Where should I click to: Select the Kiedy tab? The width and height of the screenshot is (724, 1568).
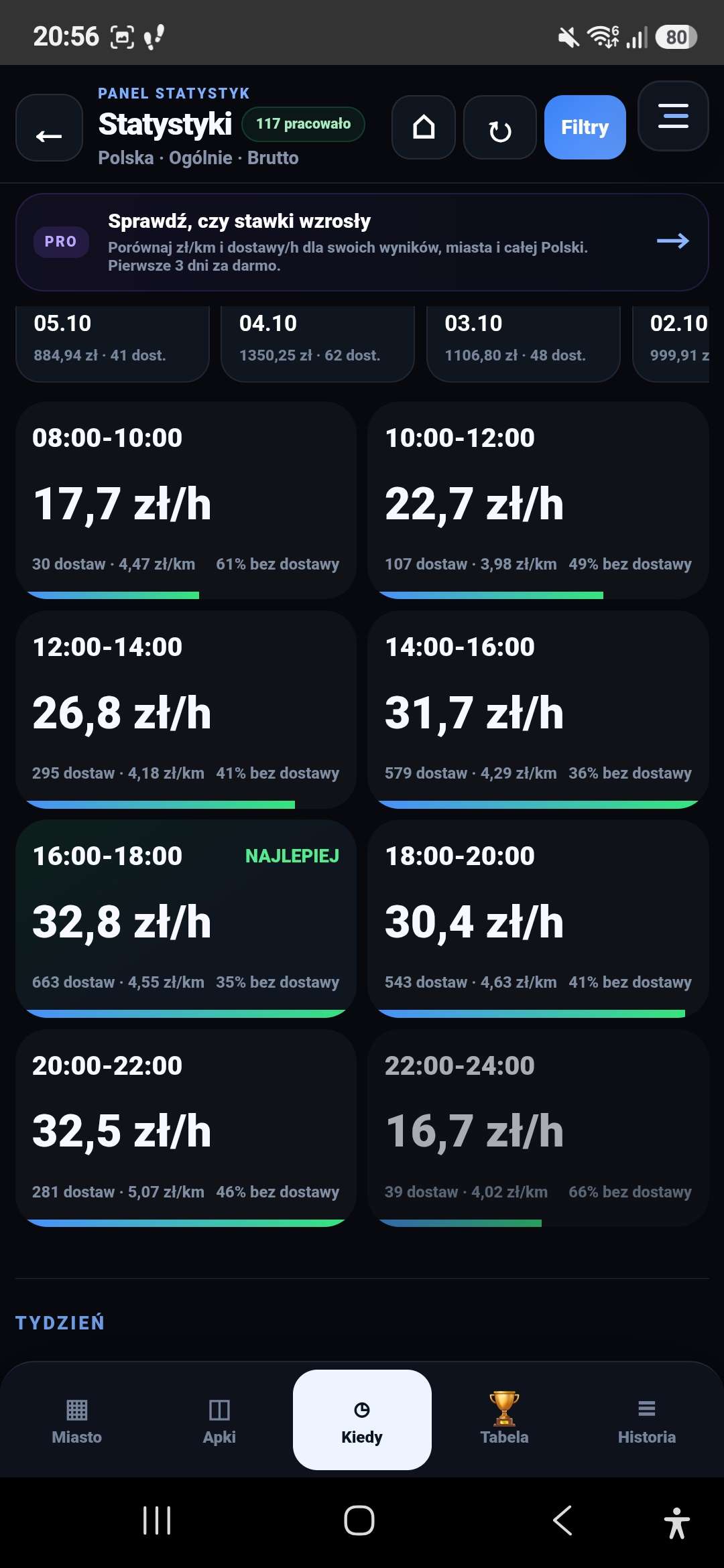(362, 1420)
